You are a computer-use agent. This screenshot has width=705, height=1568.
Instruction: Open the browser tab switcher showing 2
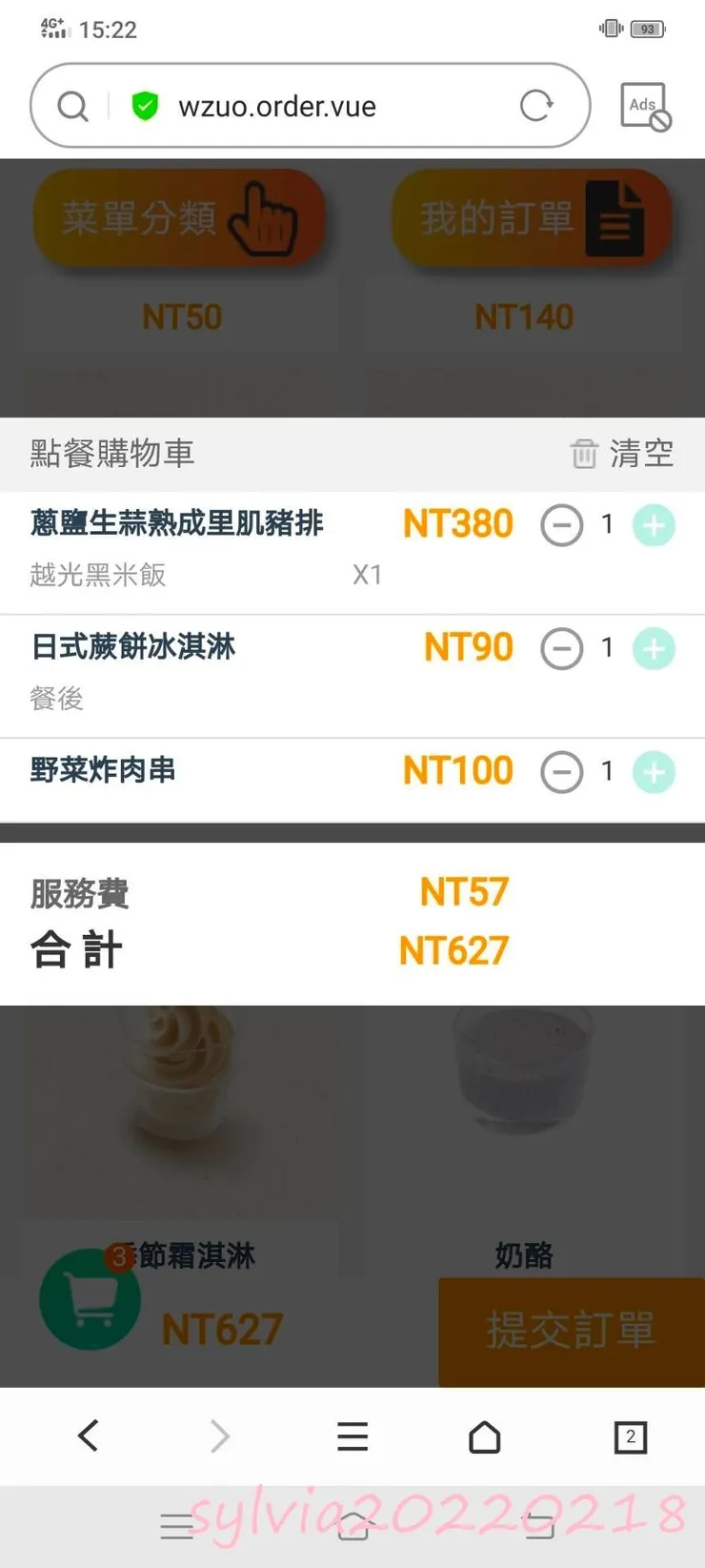pyautogui.click(x=630, y=1436)
